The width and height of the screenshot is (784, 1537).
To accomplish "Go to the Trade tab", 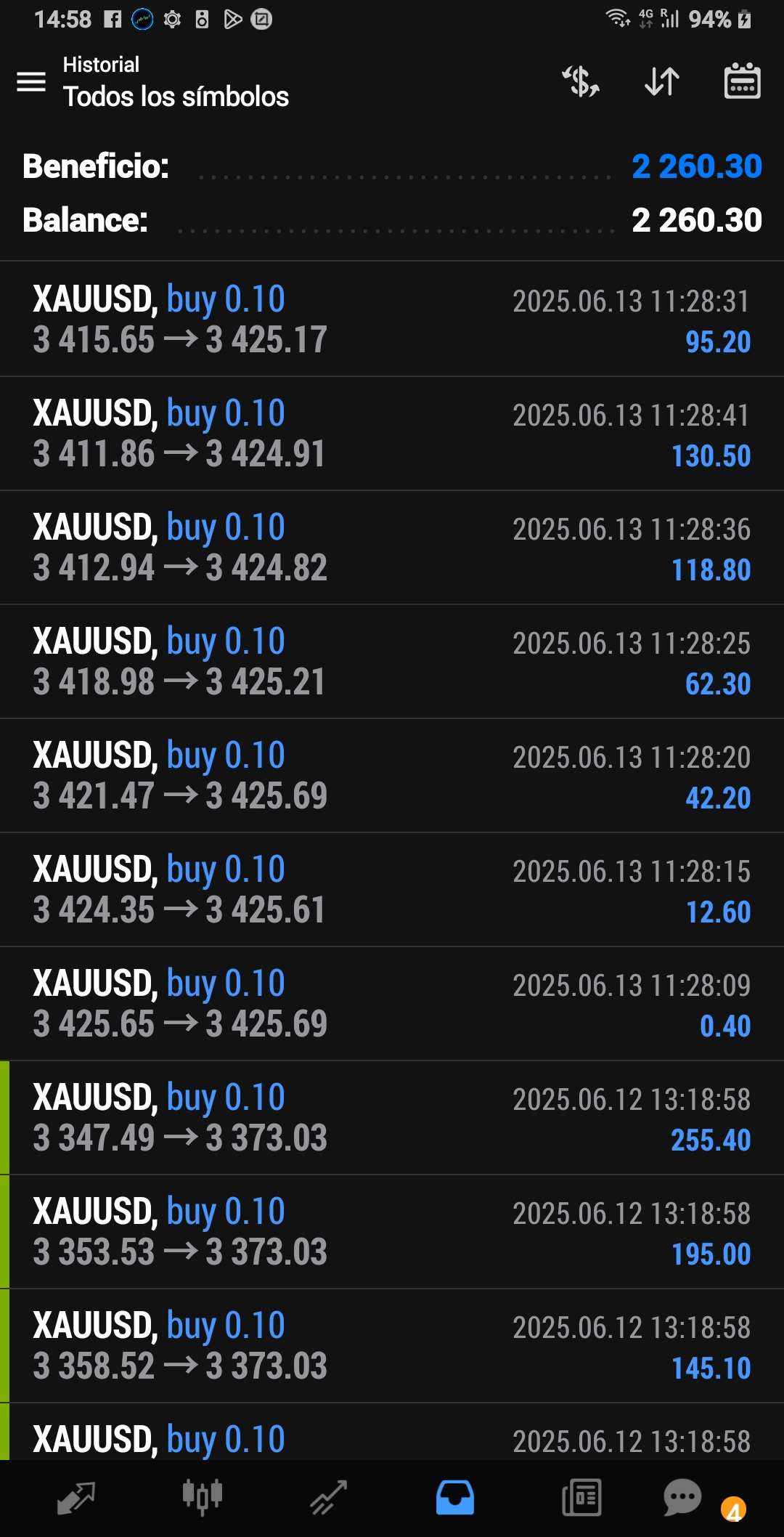I will click(328, 1498).
